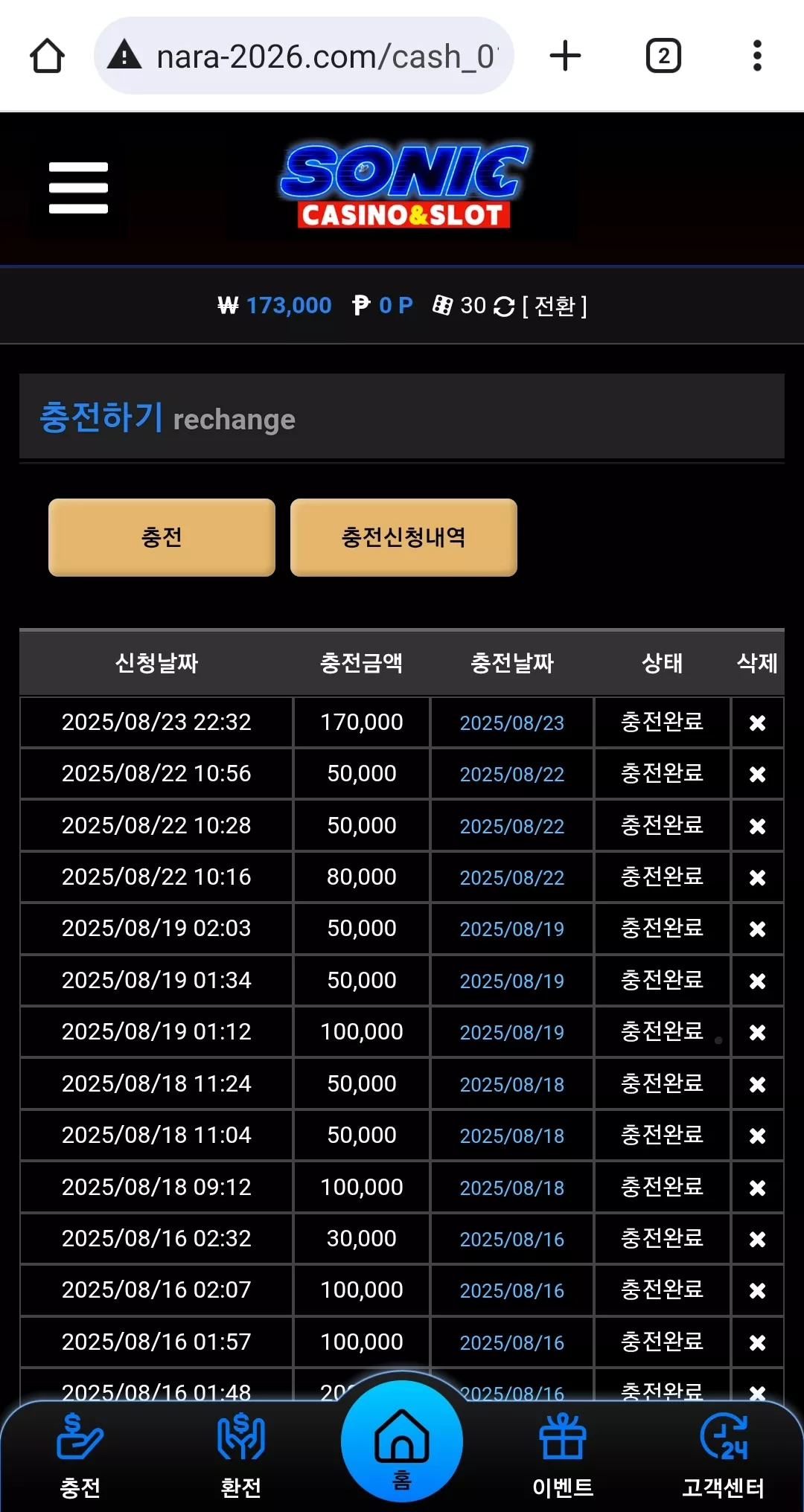Tap the yellow 충전 button
This screenshot has height=1512, width=804.
point(162,537)
